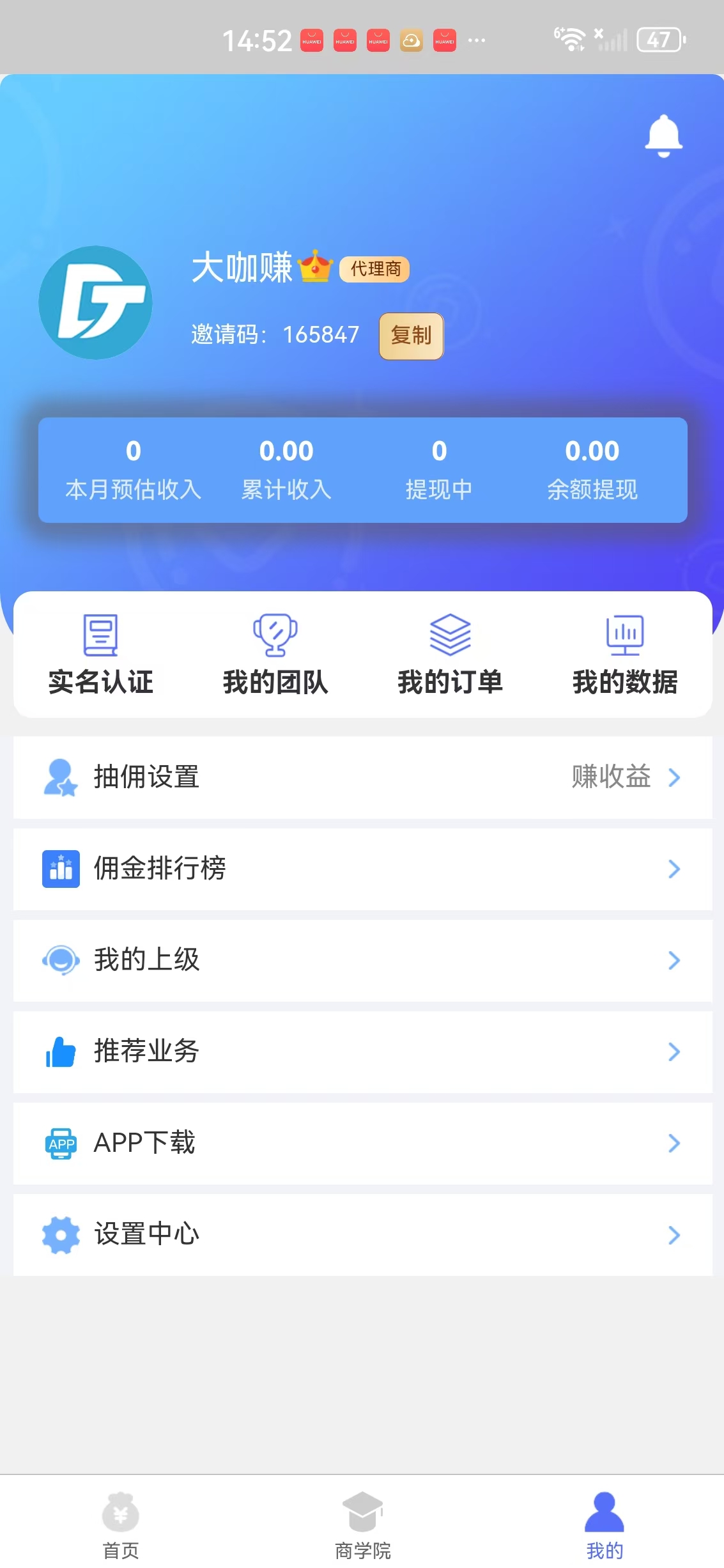
Task: Open the 设置中心 gear icon
Action: click(61, 1235)
